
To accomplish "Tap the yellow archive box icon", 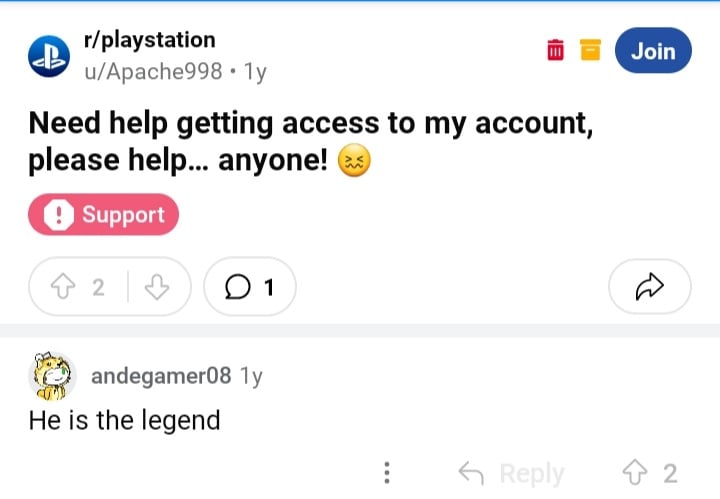I will pos(591,49).
